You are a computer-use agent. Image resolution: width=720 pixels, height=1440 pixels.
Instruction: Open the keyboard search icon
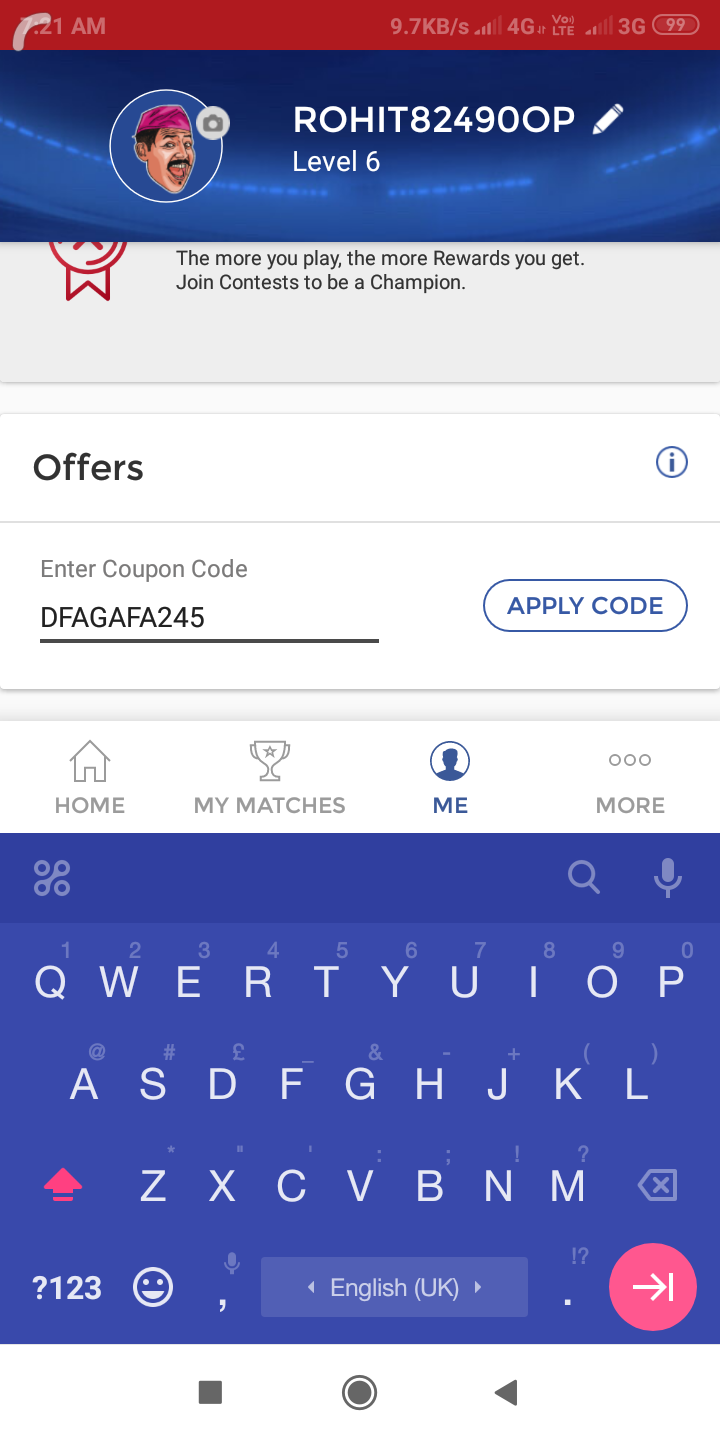coord(584,878)
